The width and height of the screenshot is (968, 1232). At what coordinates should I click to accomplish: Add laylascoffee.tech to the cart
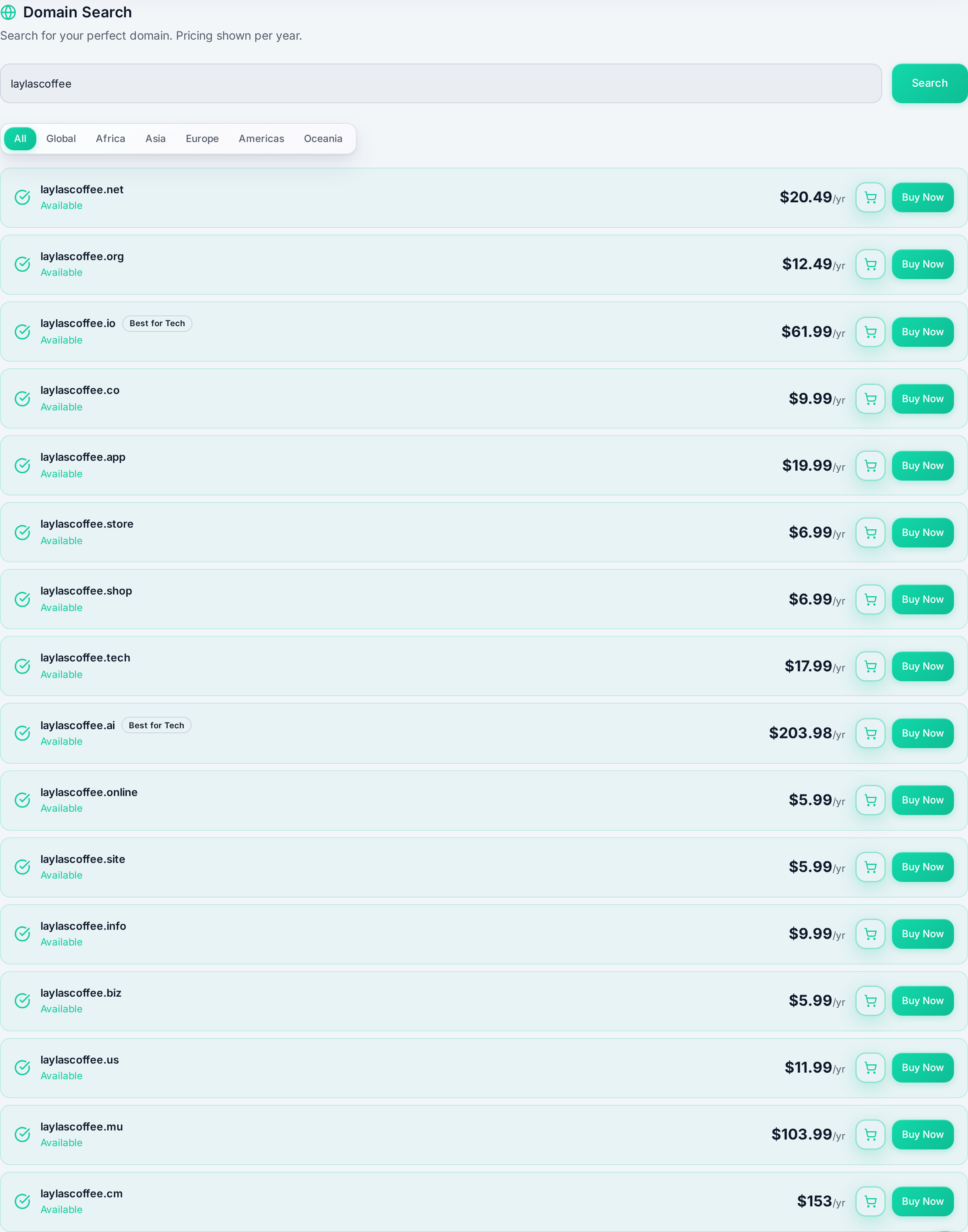tap(870, 666)
